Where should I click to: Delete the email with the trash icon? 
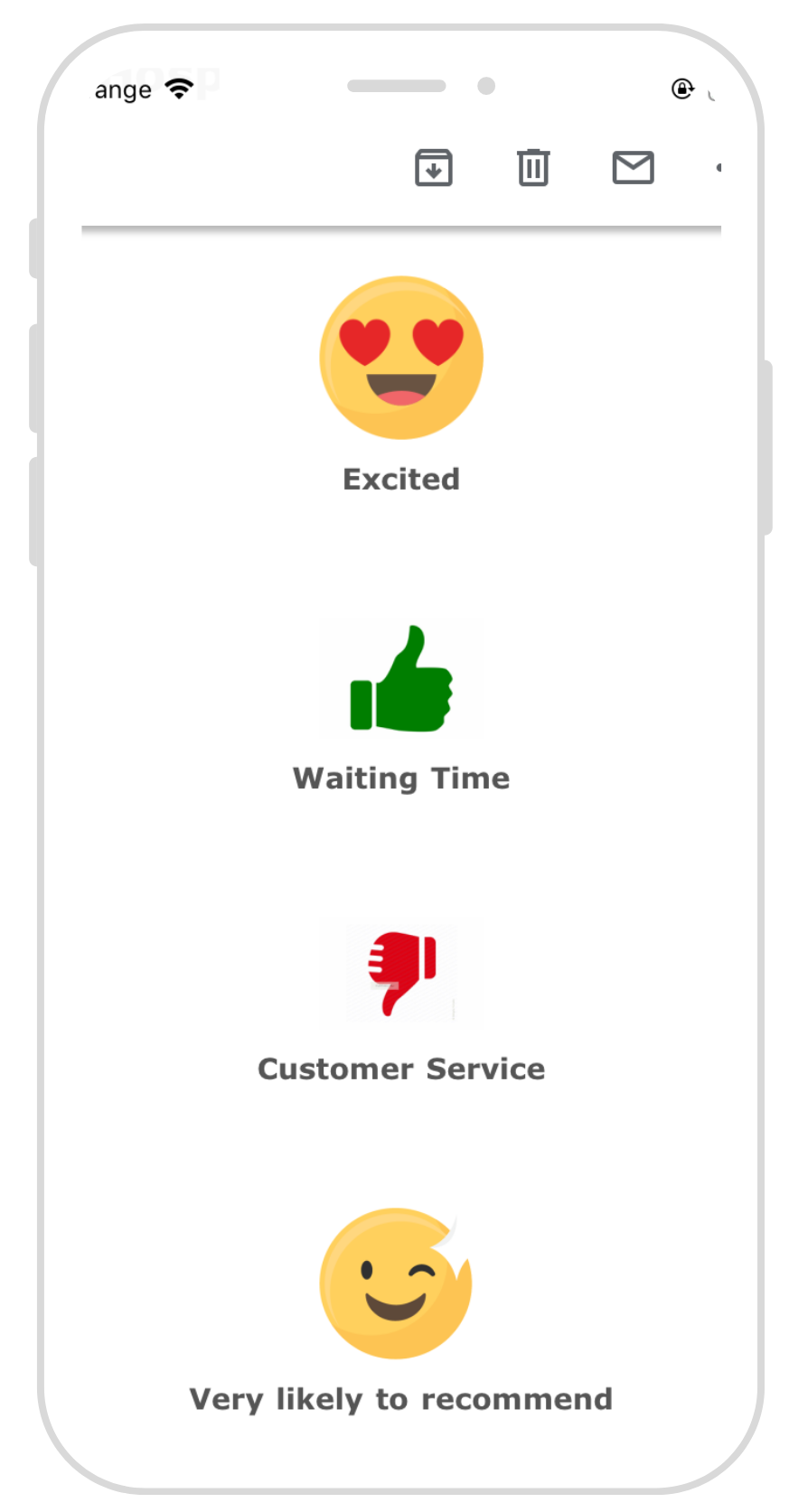(x=533, y=168)
